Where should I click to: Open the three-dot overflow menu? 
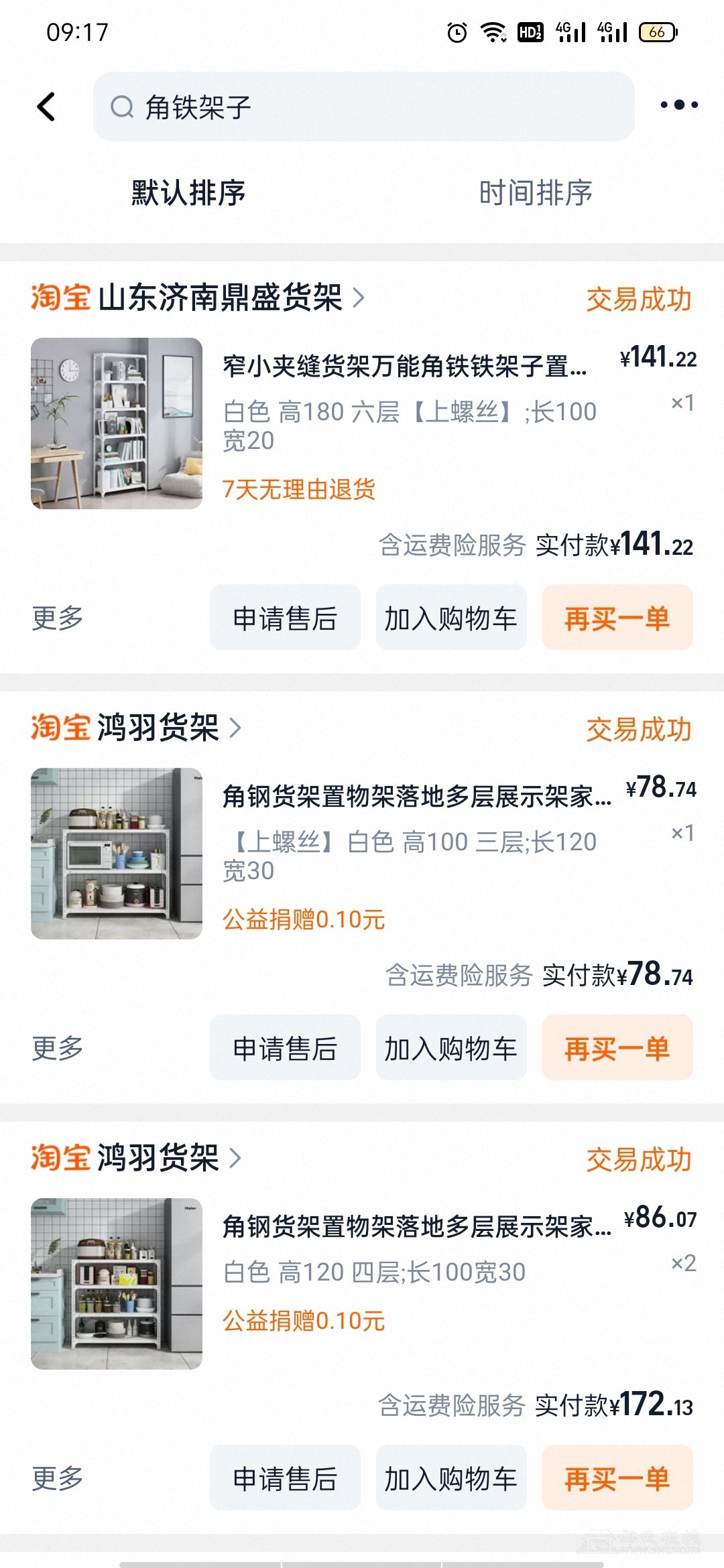(678, 105)
